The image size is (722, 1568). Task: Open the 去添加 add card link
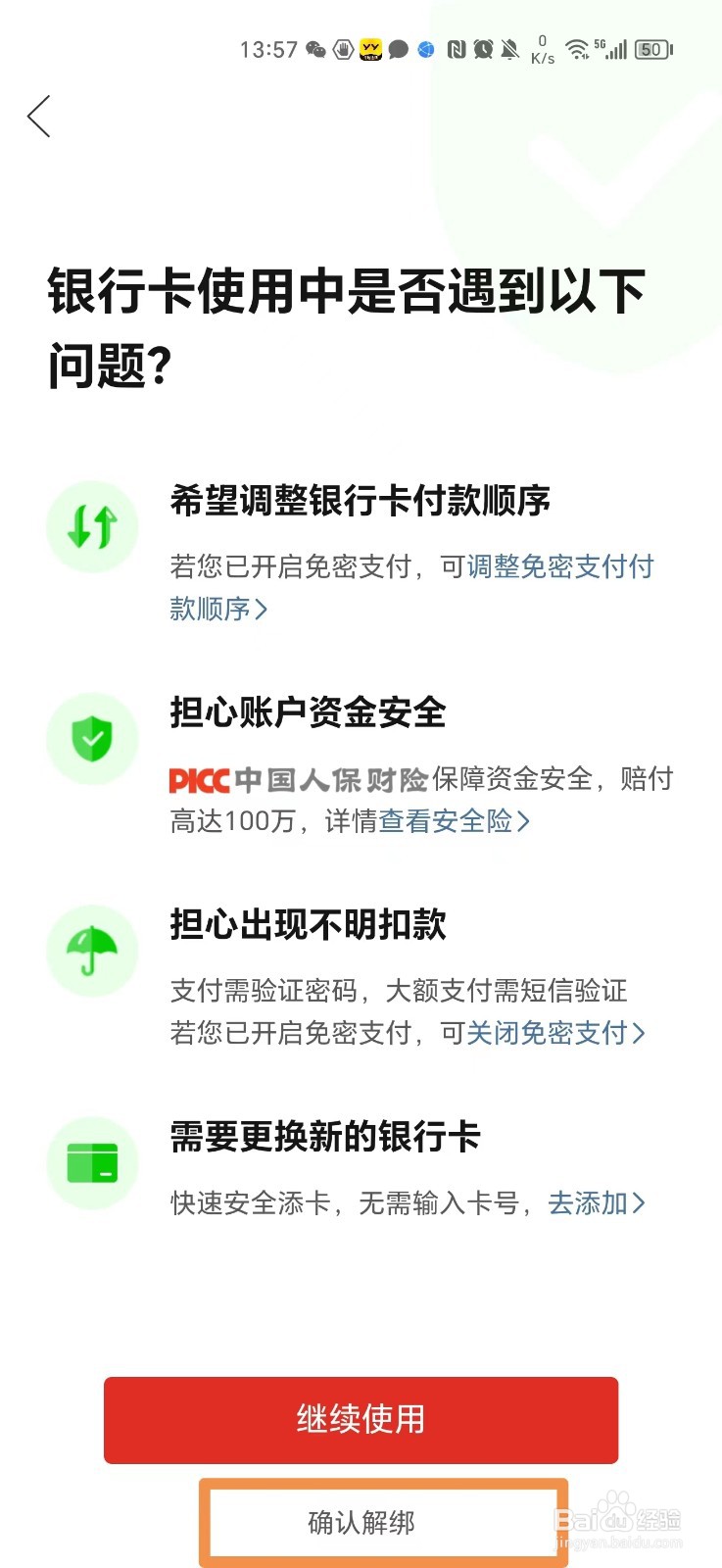pyautogui.click(x=589, y=1203)
